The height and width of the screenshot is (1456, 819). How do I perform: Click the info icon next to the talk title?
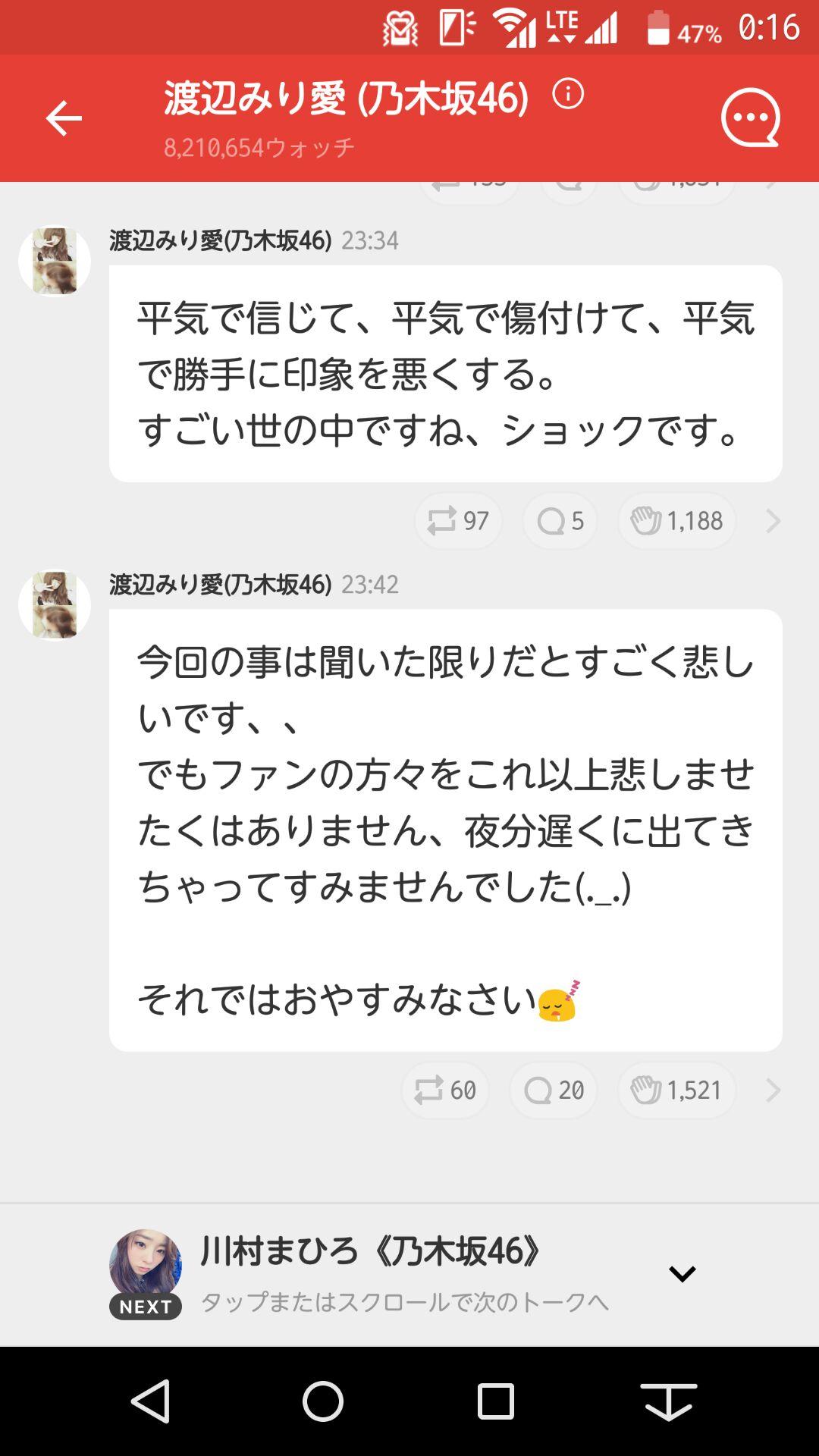click(566, 96)
